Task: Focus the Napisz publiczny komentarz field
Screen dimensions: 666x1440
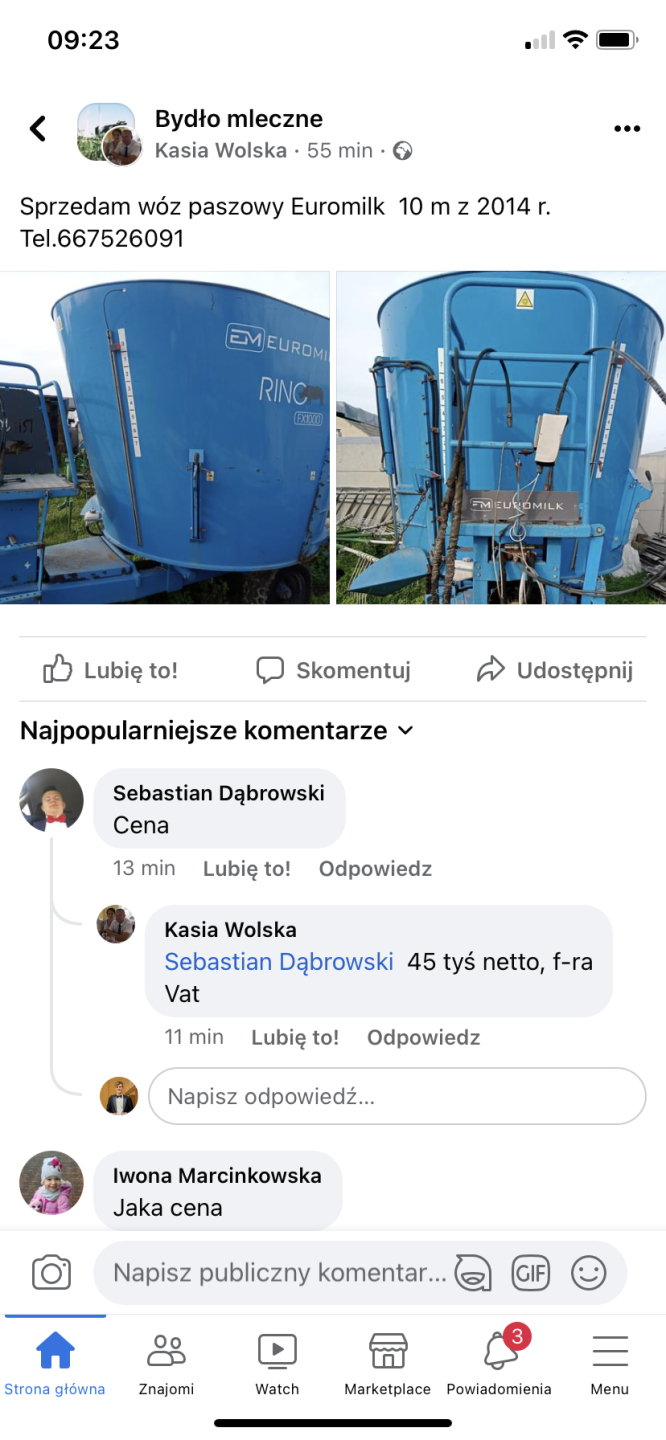Action: click(x=280, y=1273)
